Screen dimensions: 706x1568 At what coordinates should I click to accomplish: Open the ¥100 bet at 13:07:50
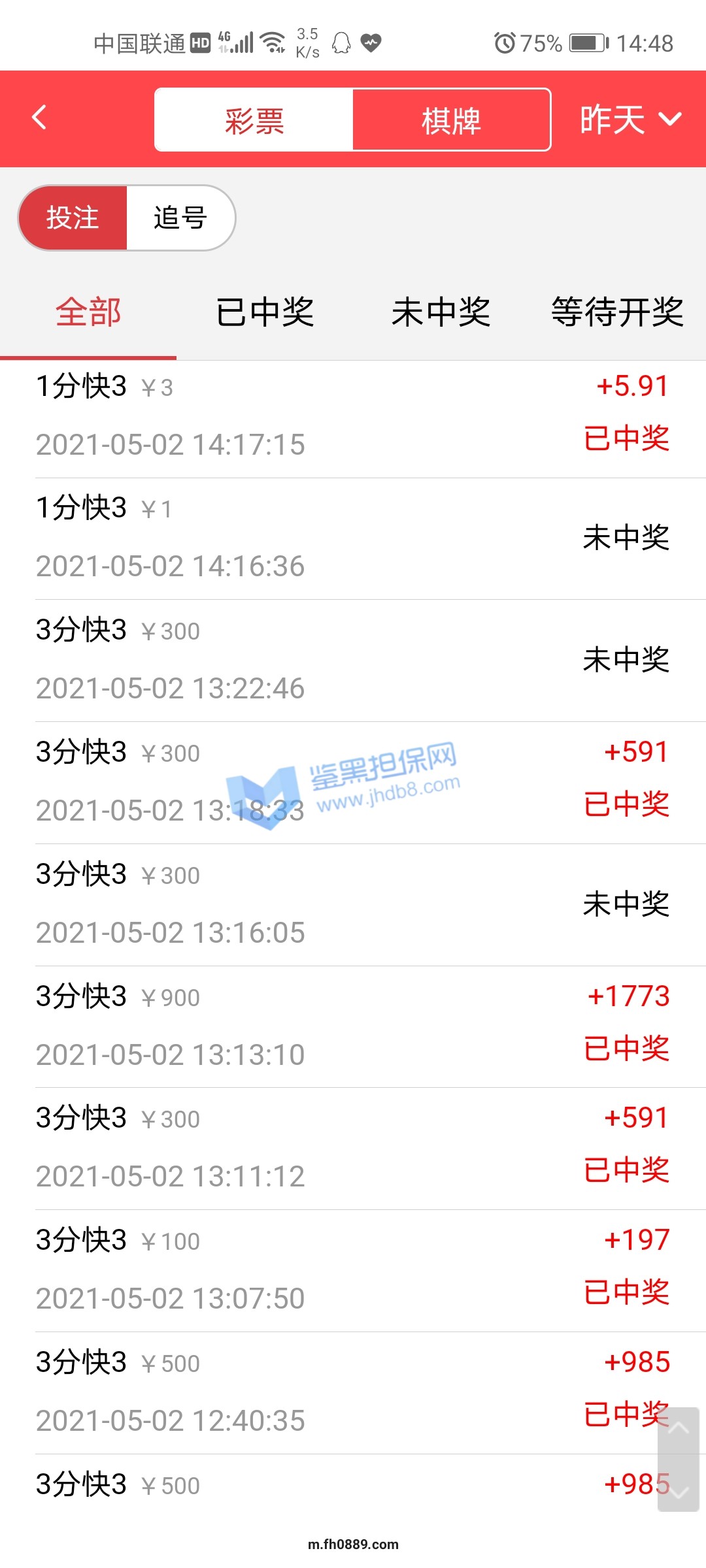click(353, 1270)
